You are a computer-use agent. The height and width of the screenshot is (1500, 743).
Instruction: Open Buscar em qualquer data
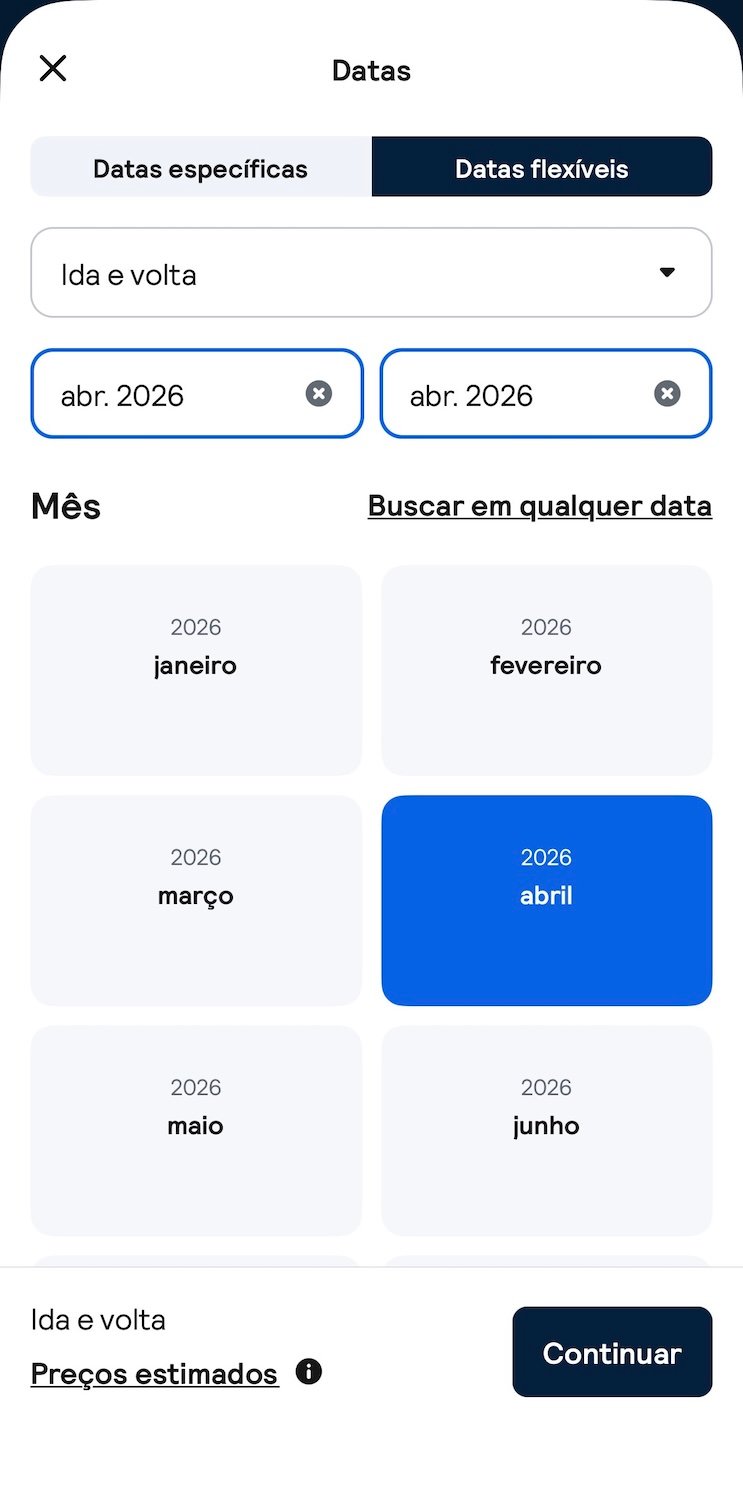[x=540, y=505]
